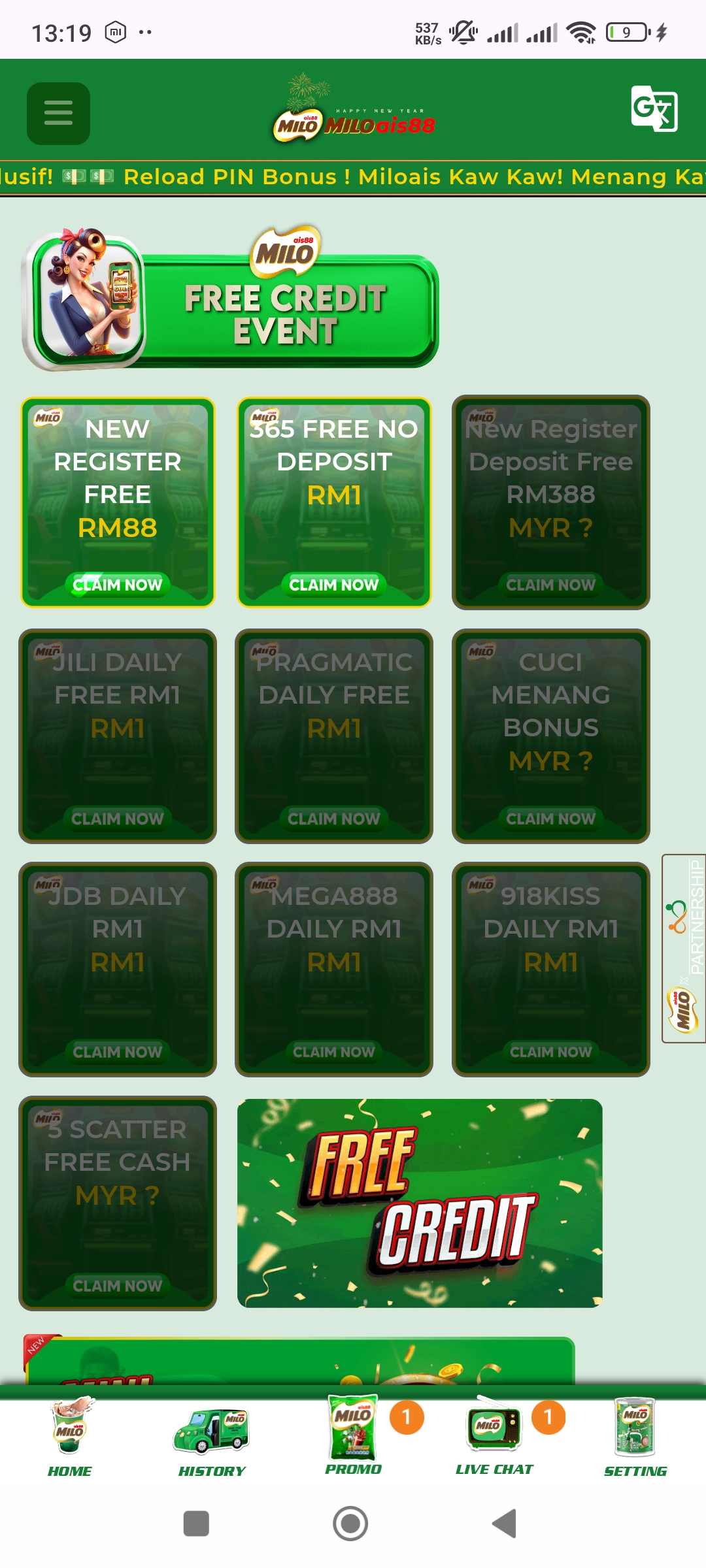This screenshot has height=1568, width=706.
Task: Open Cuci Menang Bonus card
Action: [551, 736]
